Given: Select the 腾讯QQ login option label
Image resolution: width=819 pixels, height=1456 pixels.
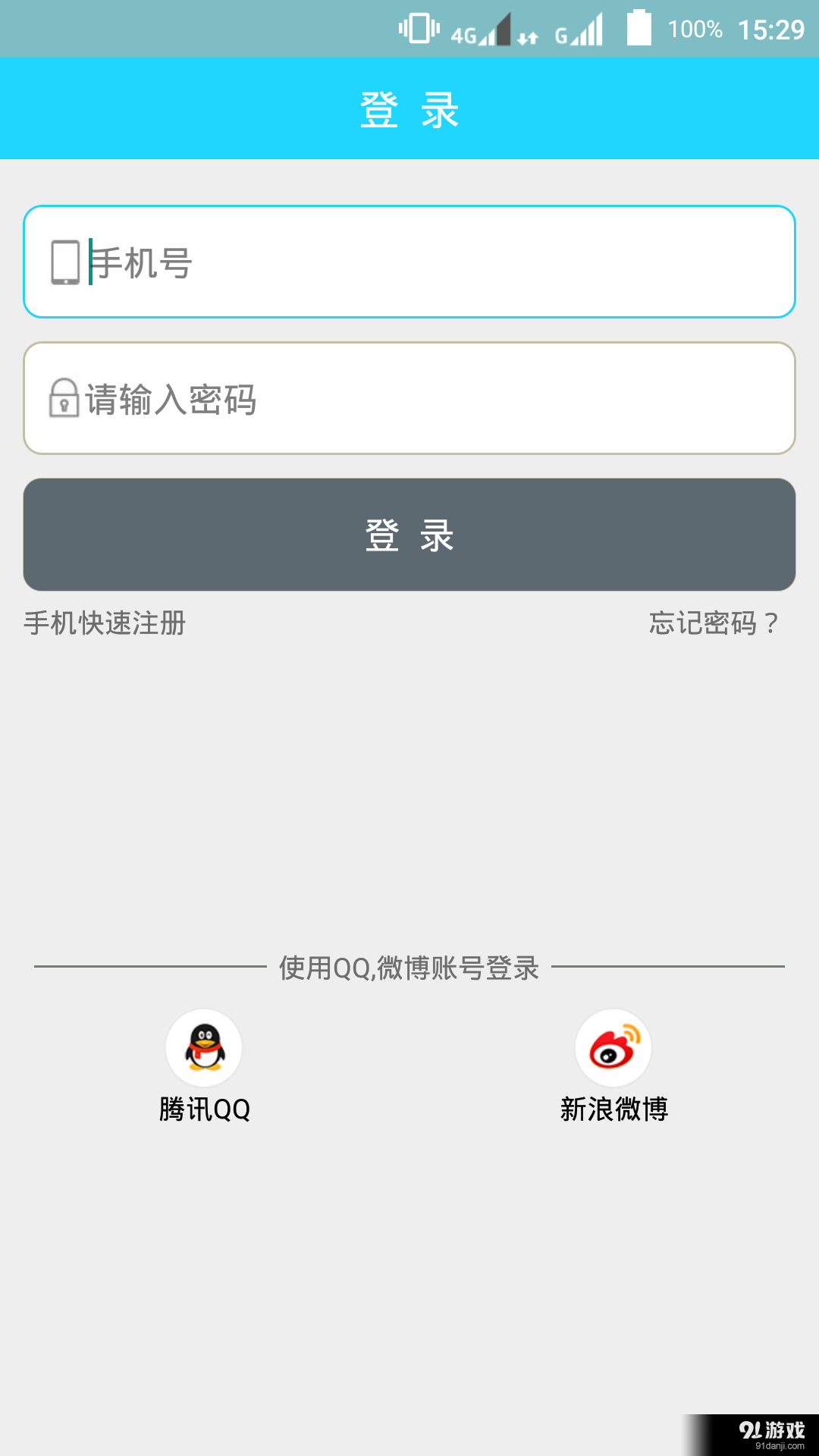Looking at the screenshot, I should tap(203, 1109).
